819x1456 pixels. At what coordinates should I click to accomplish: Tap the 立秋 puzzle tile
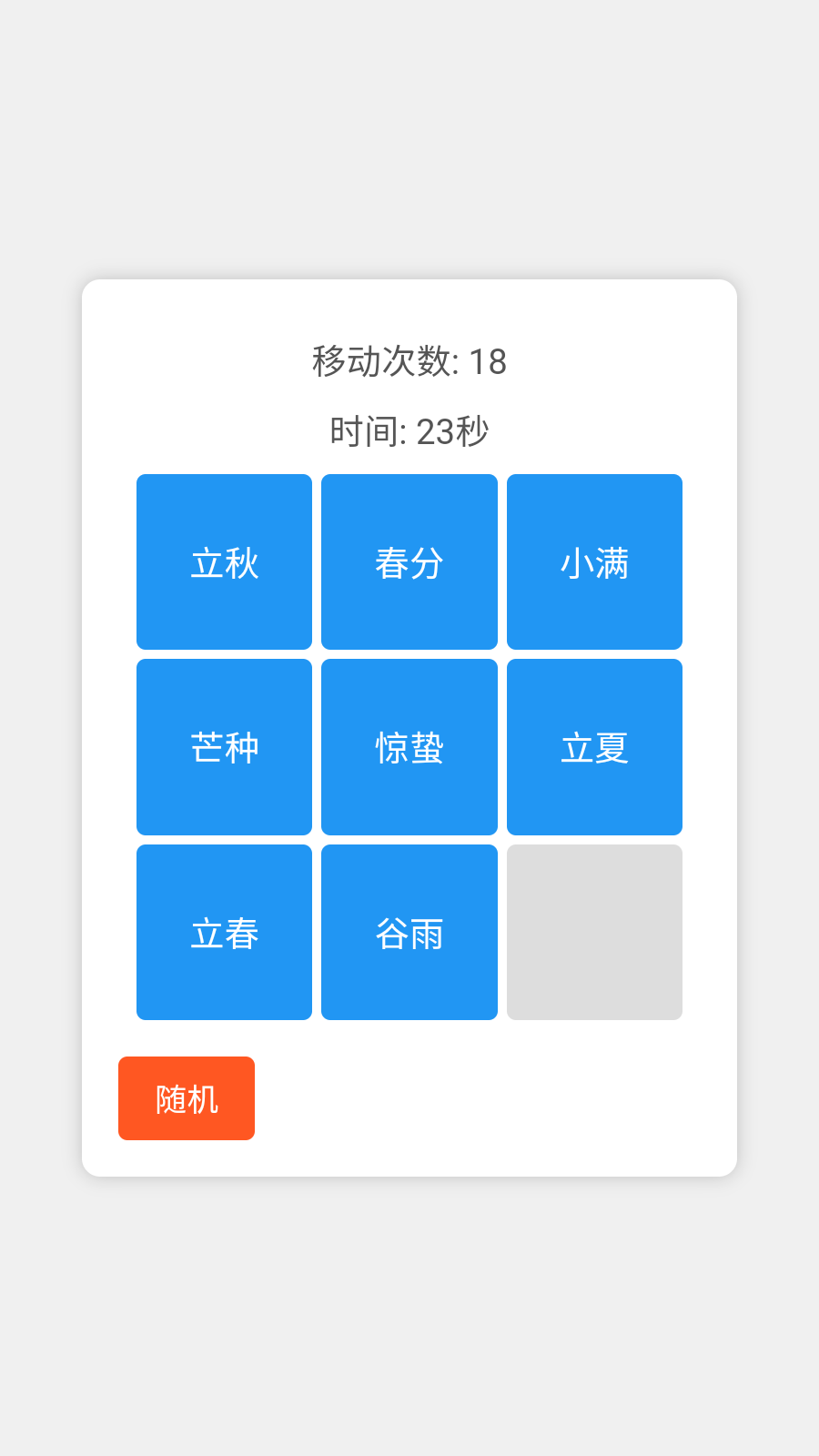(224, 561)
